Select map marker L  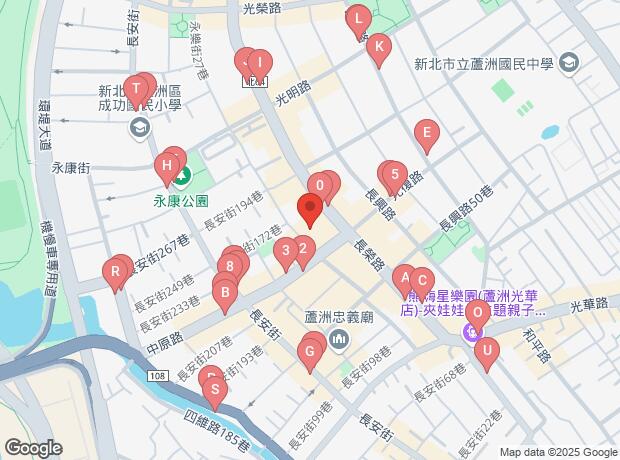pos(359,18)
